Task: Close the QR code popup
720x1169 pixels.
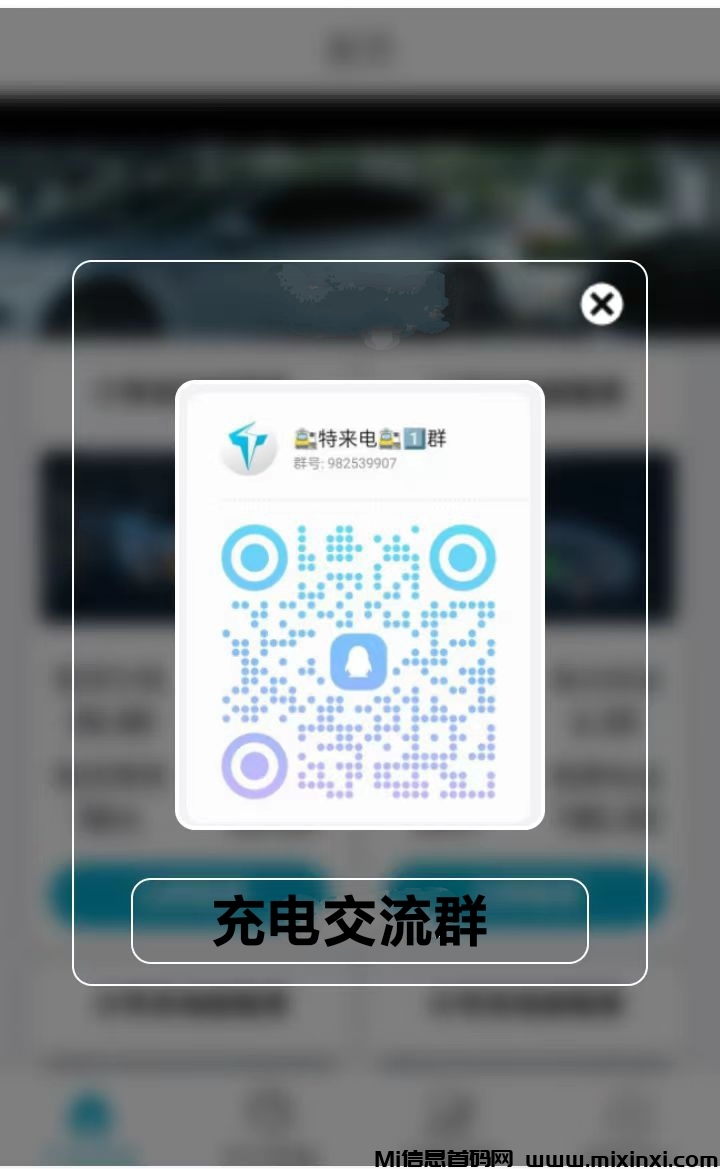Action: tap(602, 304)
